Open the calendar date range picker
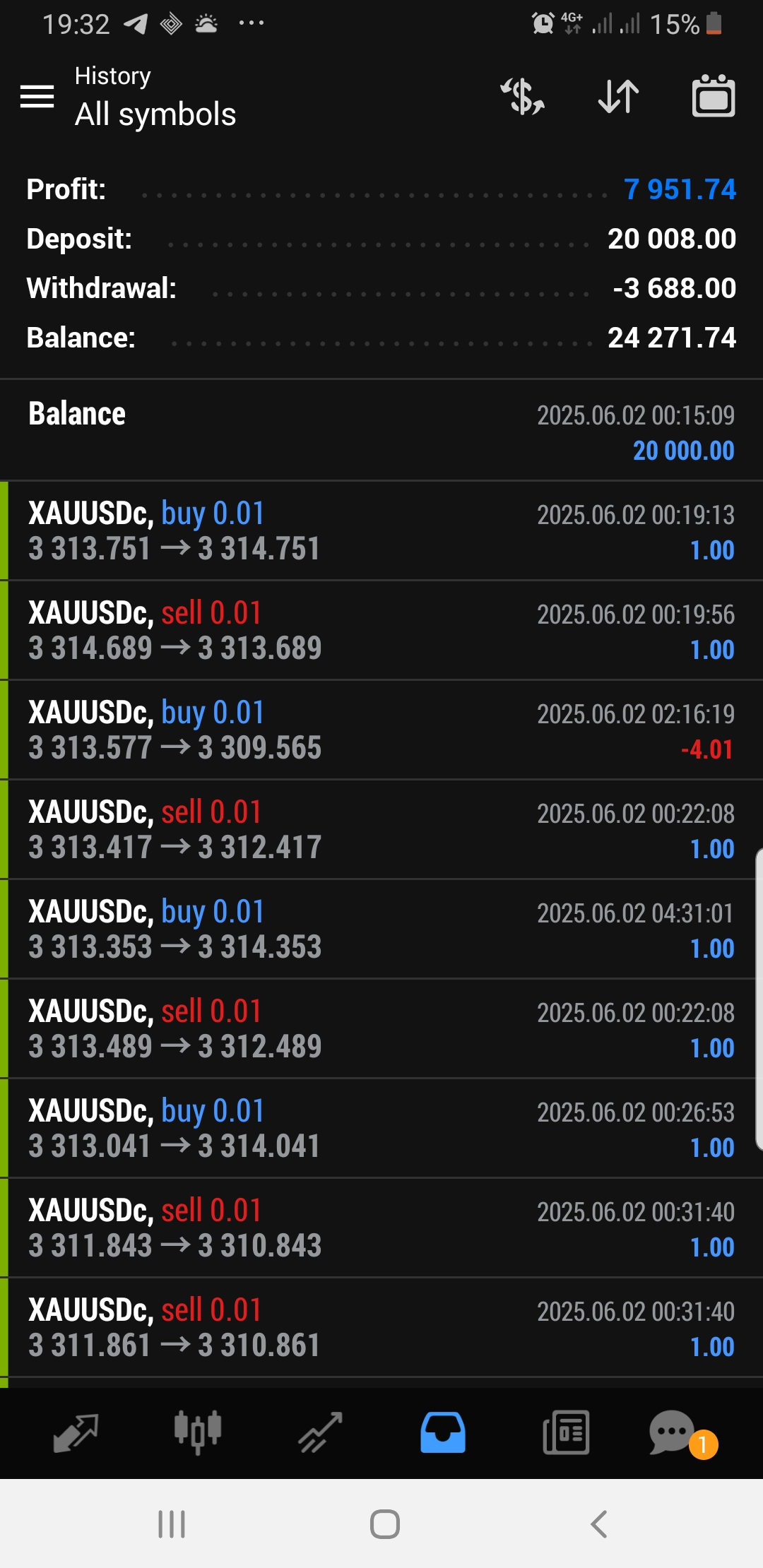This screenshot has height=1568, width=763. (x=713, y=97)
